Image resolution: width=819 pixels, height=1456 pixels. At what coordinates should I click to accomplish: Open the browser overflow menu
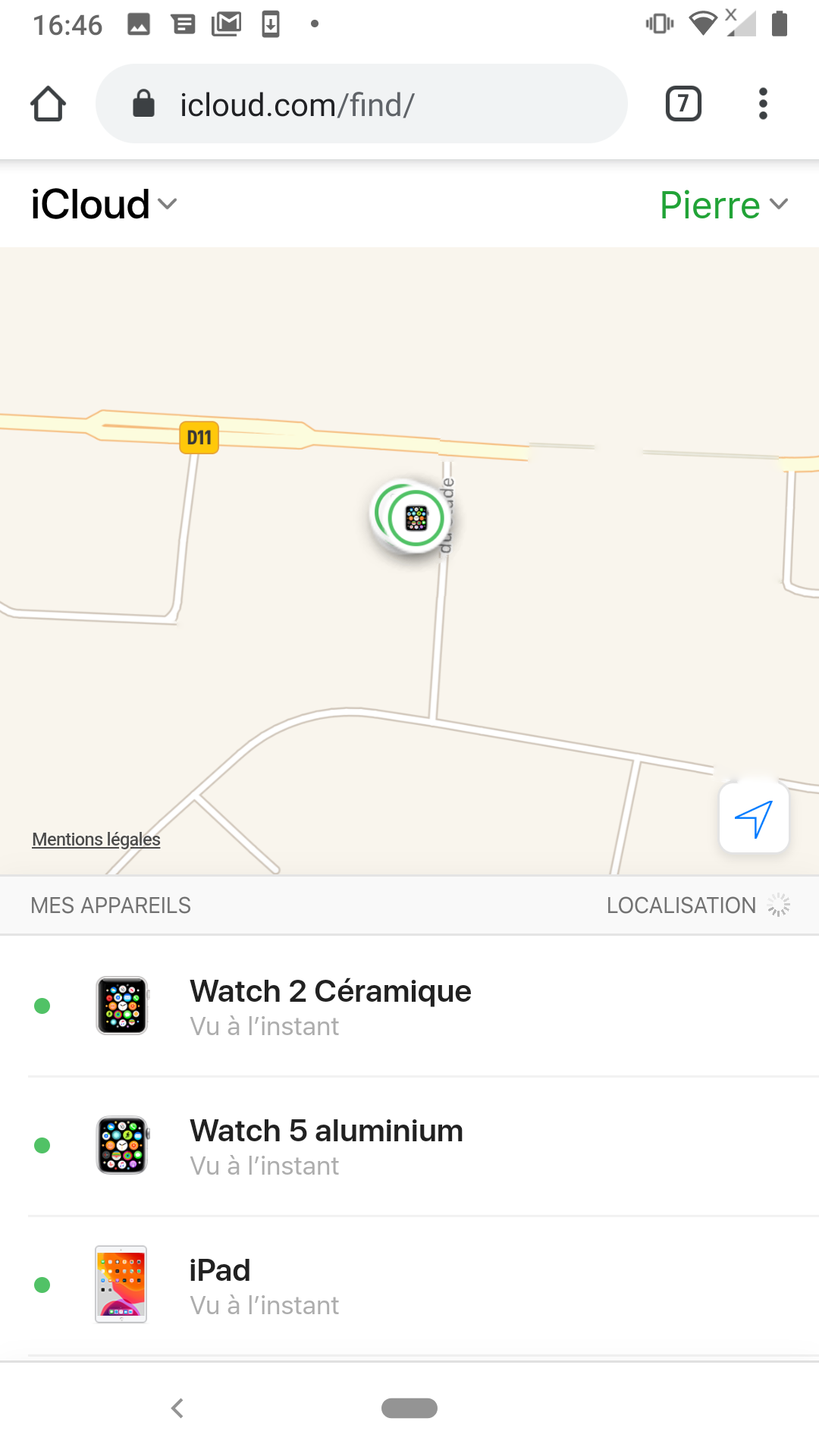pos(763,104)
